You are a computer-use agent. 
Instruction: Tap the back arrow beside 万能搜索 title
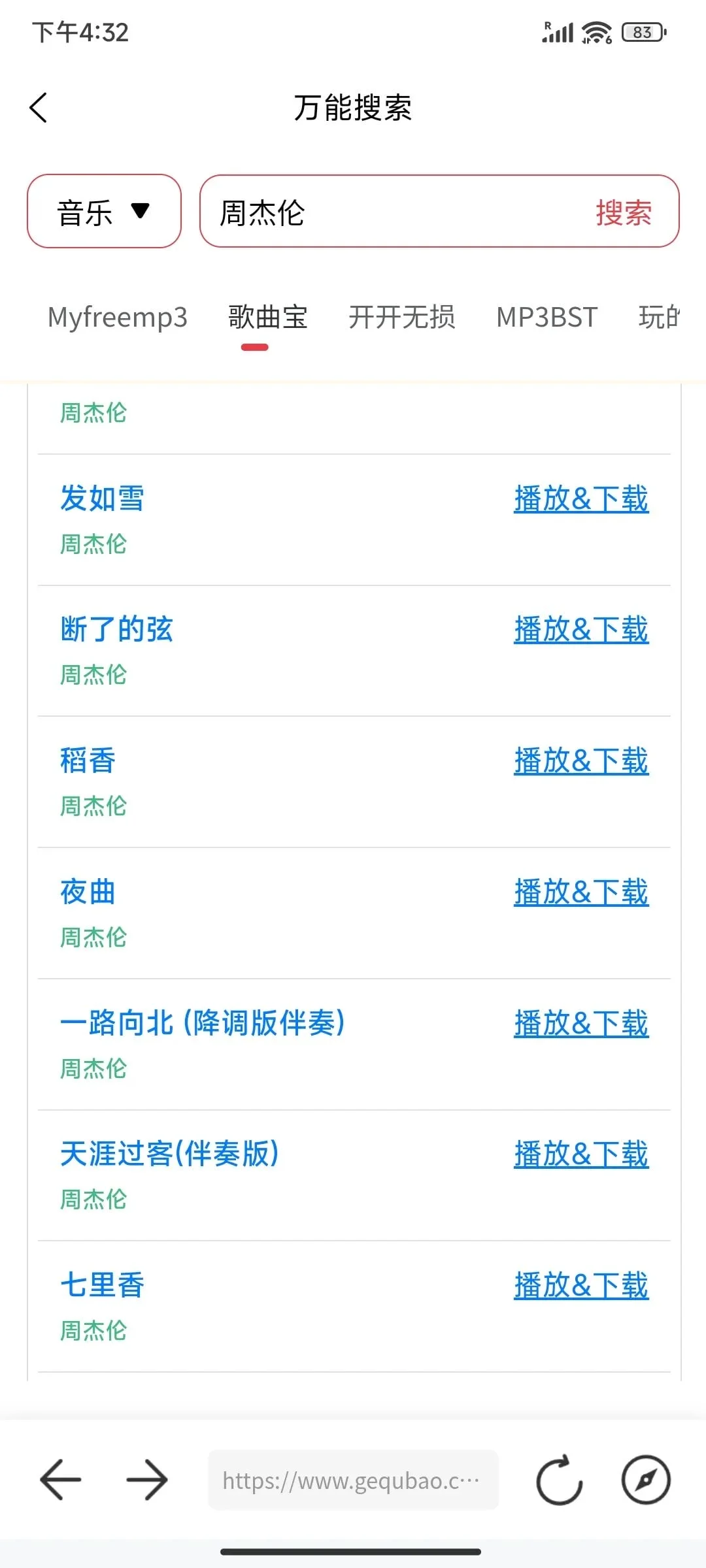[x=39, y=108]
